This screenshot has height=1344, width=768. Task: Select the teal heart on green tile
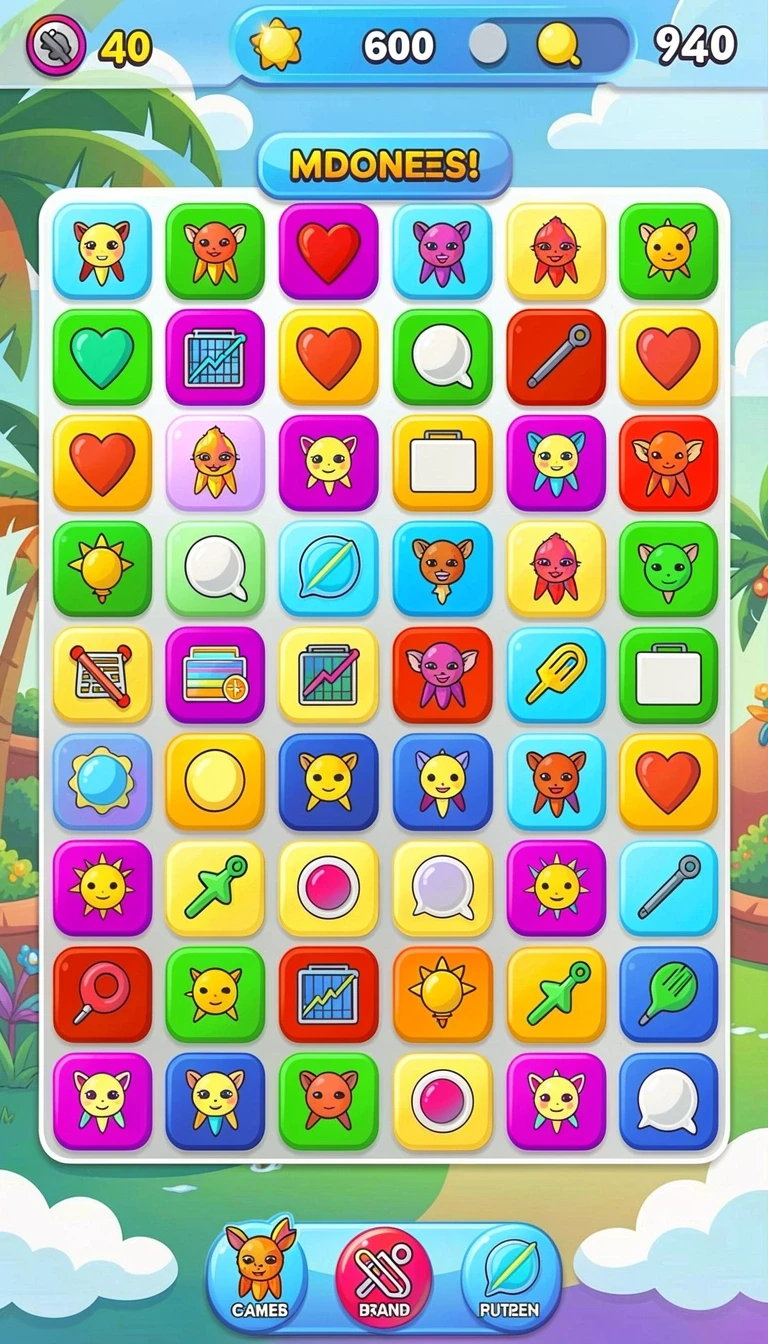[x=102, y=357]
